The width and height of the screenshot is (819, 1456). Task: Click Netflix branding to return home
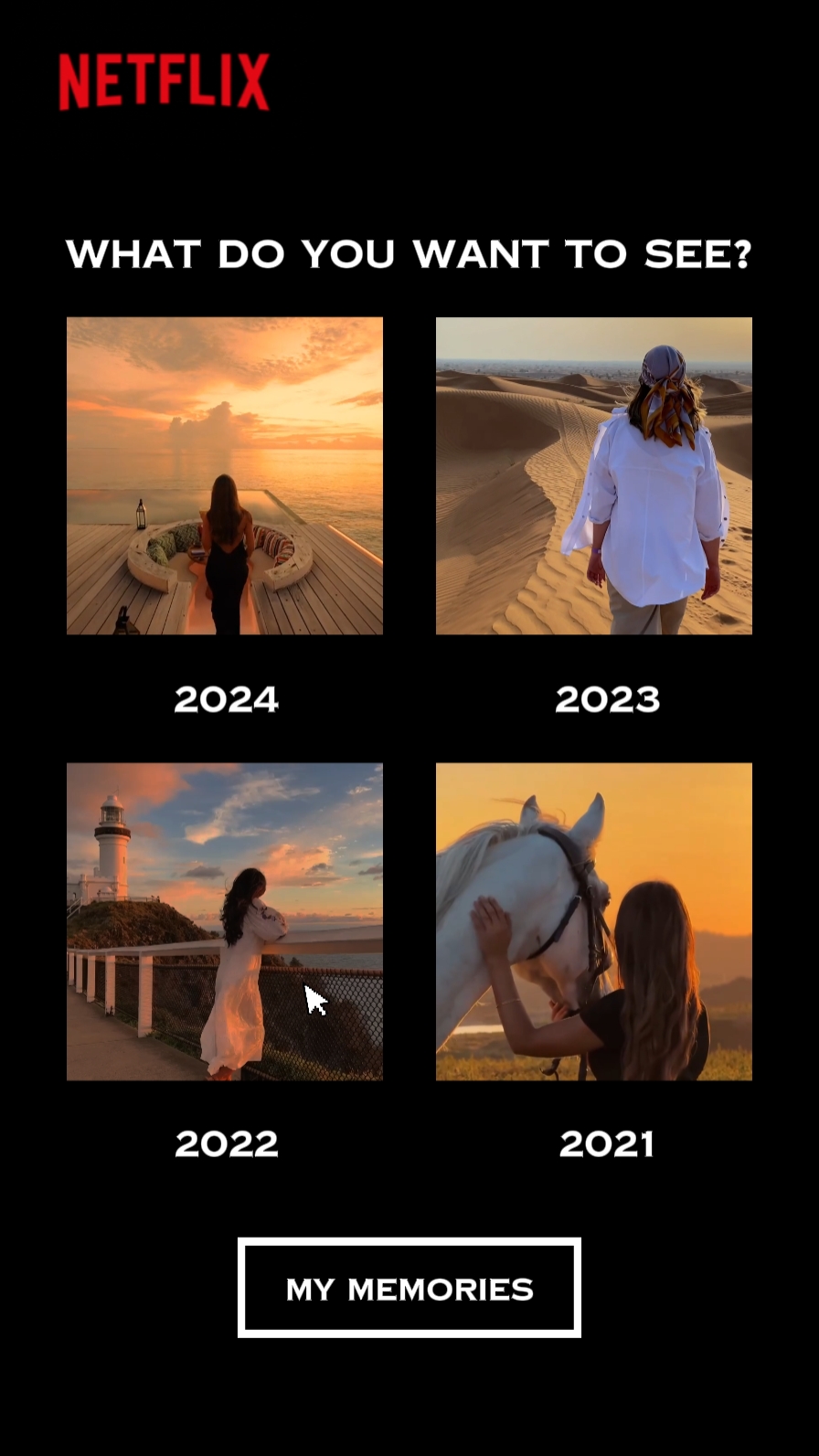pos(164,81)
